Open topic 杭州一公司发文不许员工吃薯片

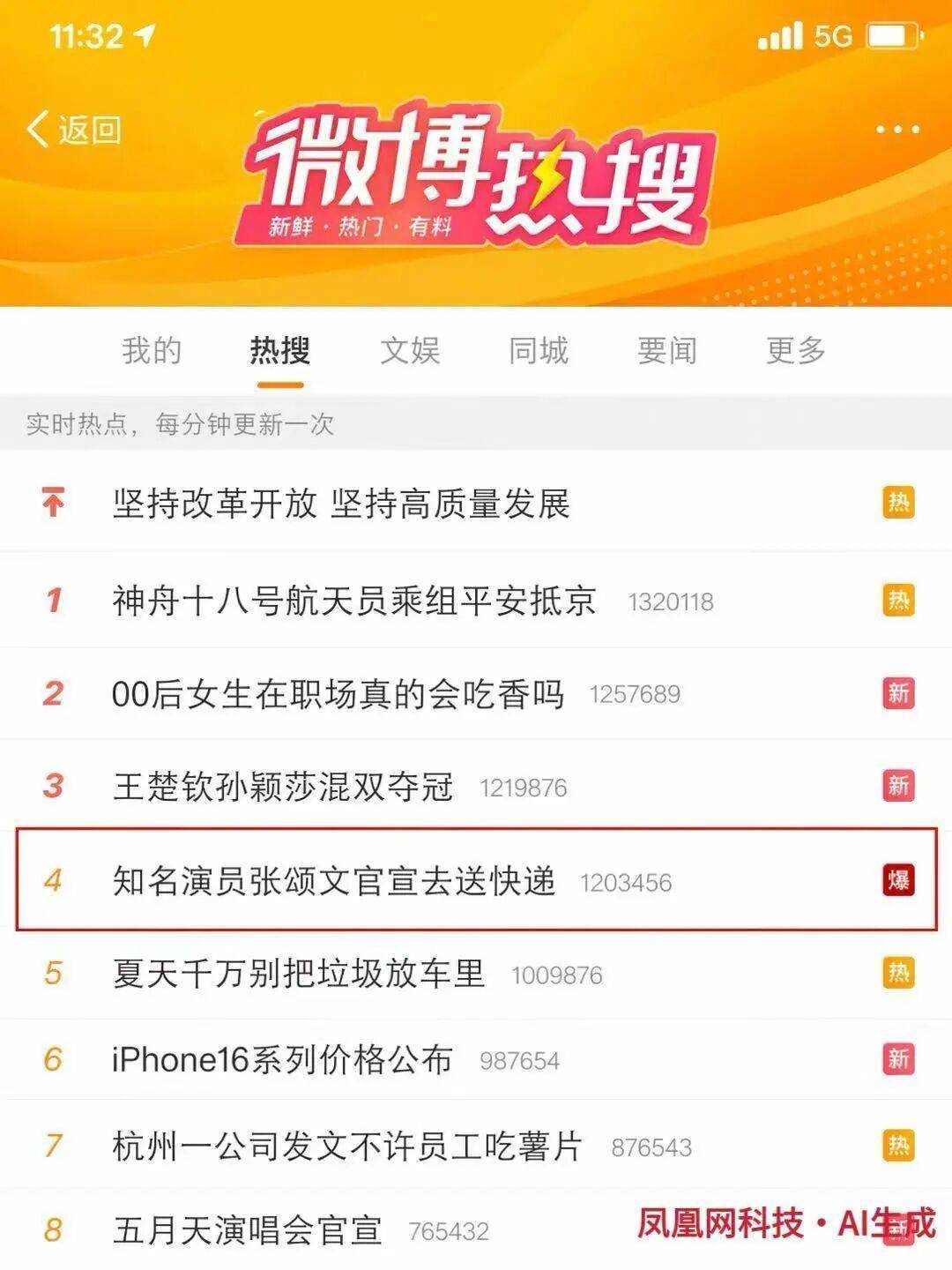click(x=347, y=1146)
